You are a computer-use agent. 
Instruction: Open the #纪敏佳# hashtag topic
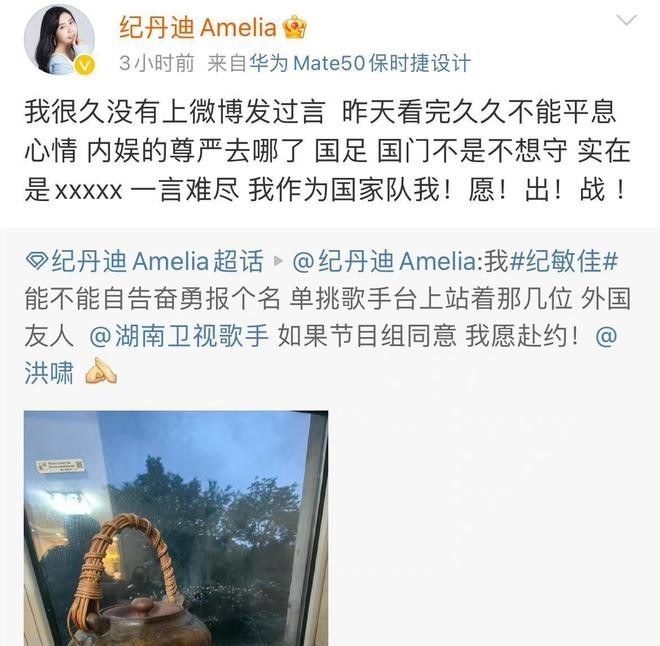564,262
